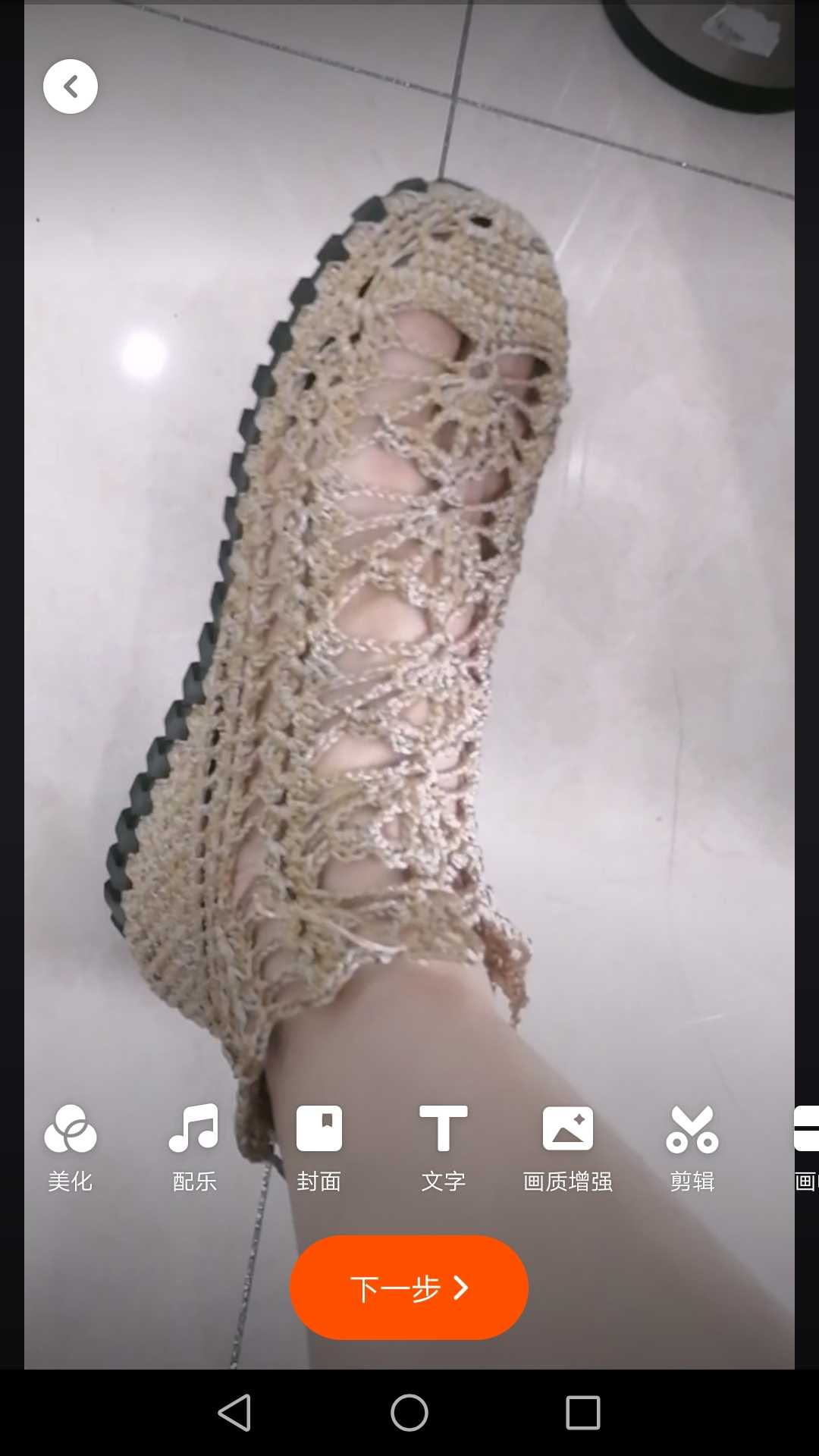Screen dimensions: 819x1456
Task: Continue with the 下一步 button
Action: pyautogui.click(x=409, y=1288)
